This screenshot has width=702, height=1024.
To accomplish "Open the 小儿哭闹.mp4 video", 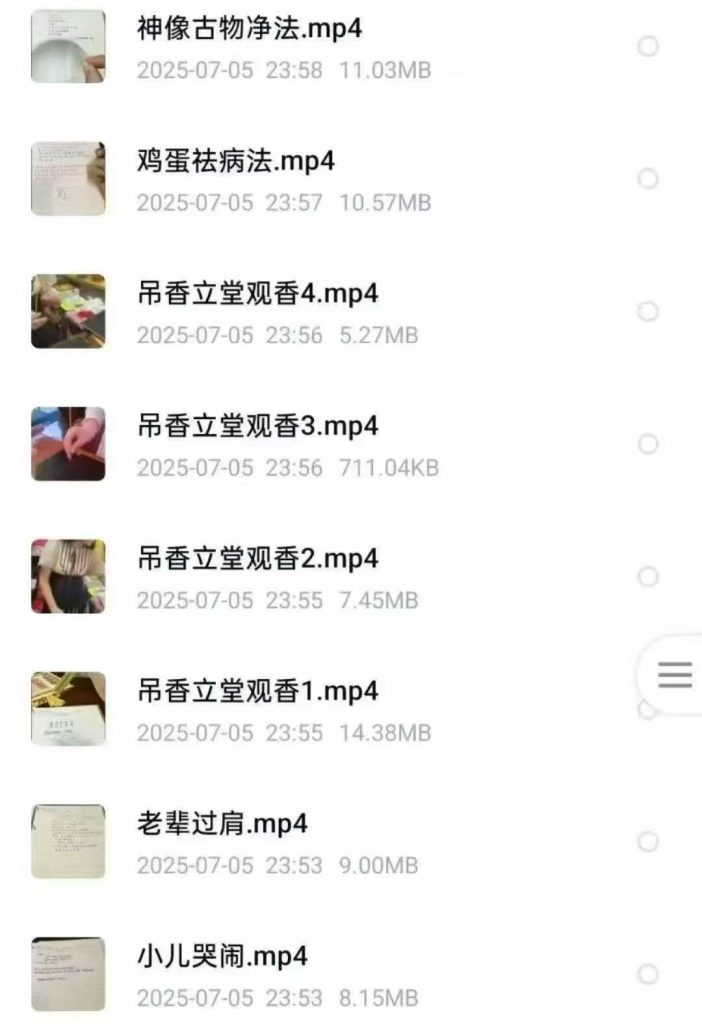I will coord(222,957).
